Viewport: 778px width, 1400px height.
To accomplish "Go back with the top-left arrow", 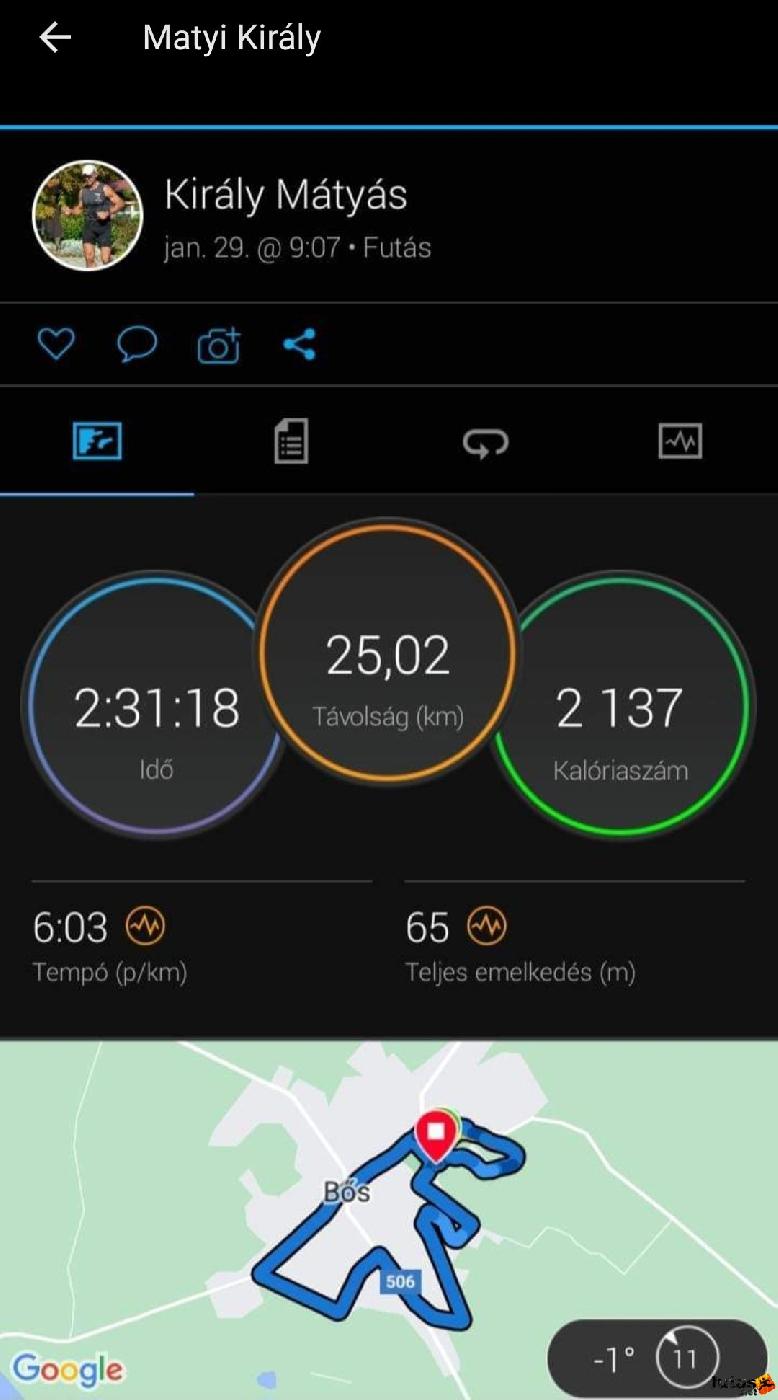I will click(55, 38).
